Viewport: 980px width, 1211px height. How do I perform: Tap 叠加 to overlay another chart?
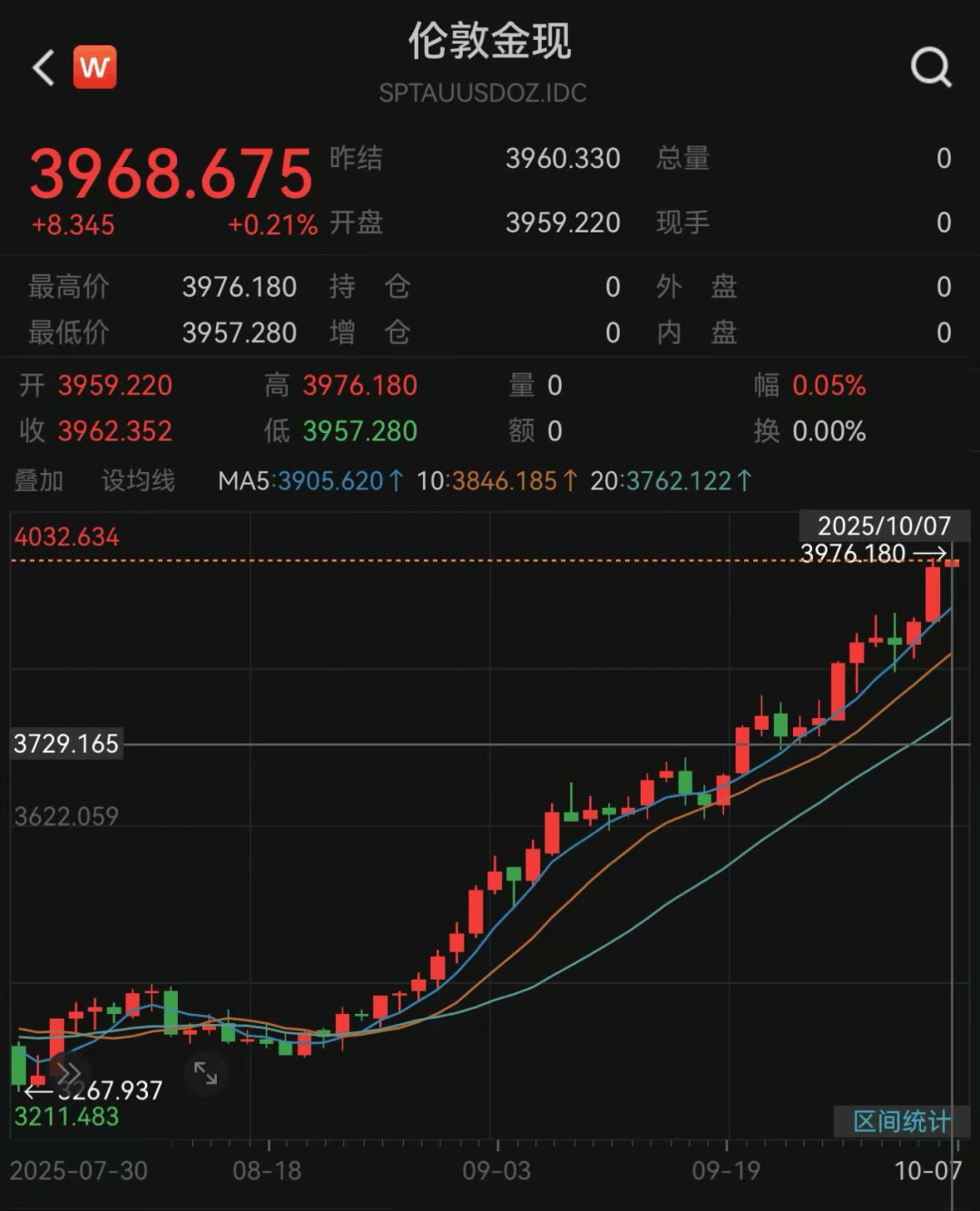39,480
